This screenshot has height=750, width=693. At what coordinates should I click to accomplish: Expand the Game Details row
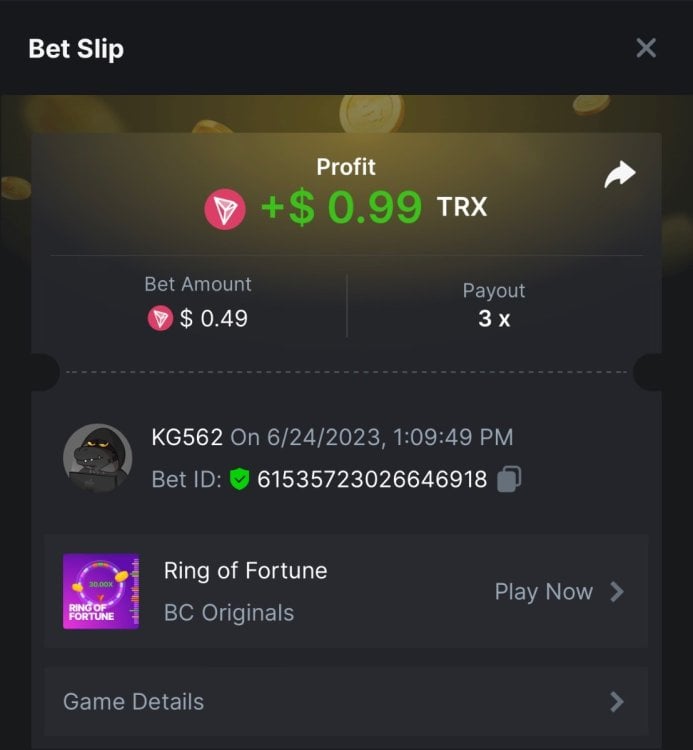tap(345, 702)
